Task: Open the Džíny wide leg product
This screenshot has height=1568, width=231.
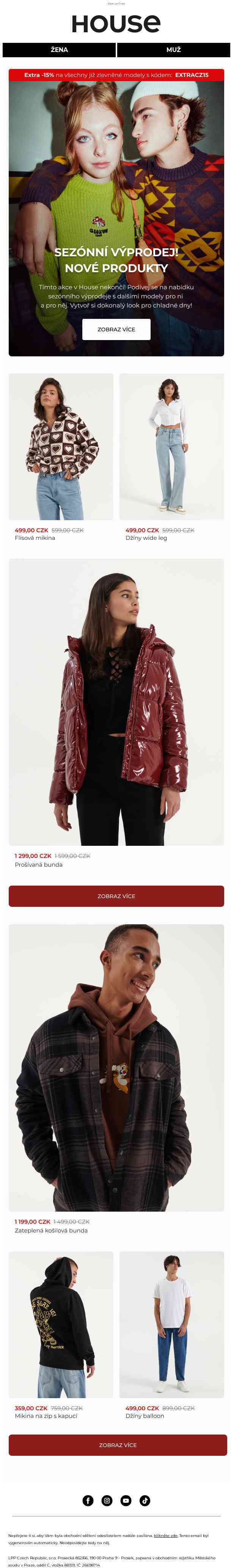Action: click(x=171, y=446)
